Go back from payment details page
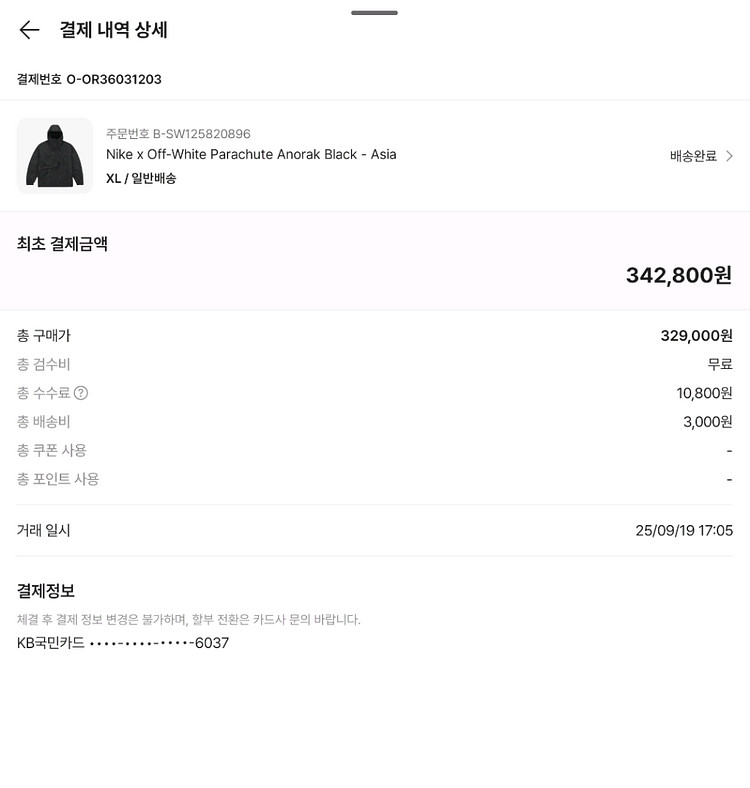 point(29,30)
